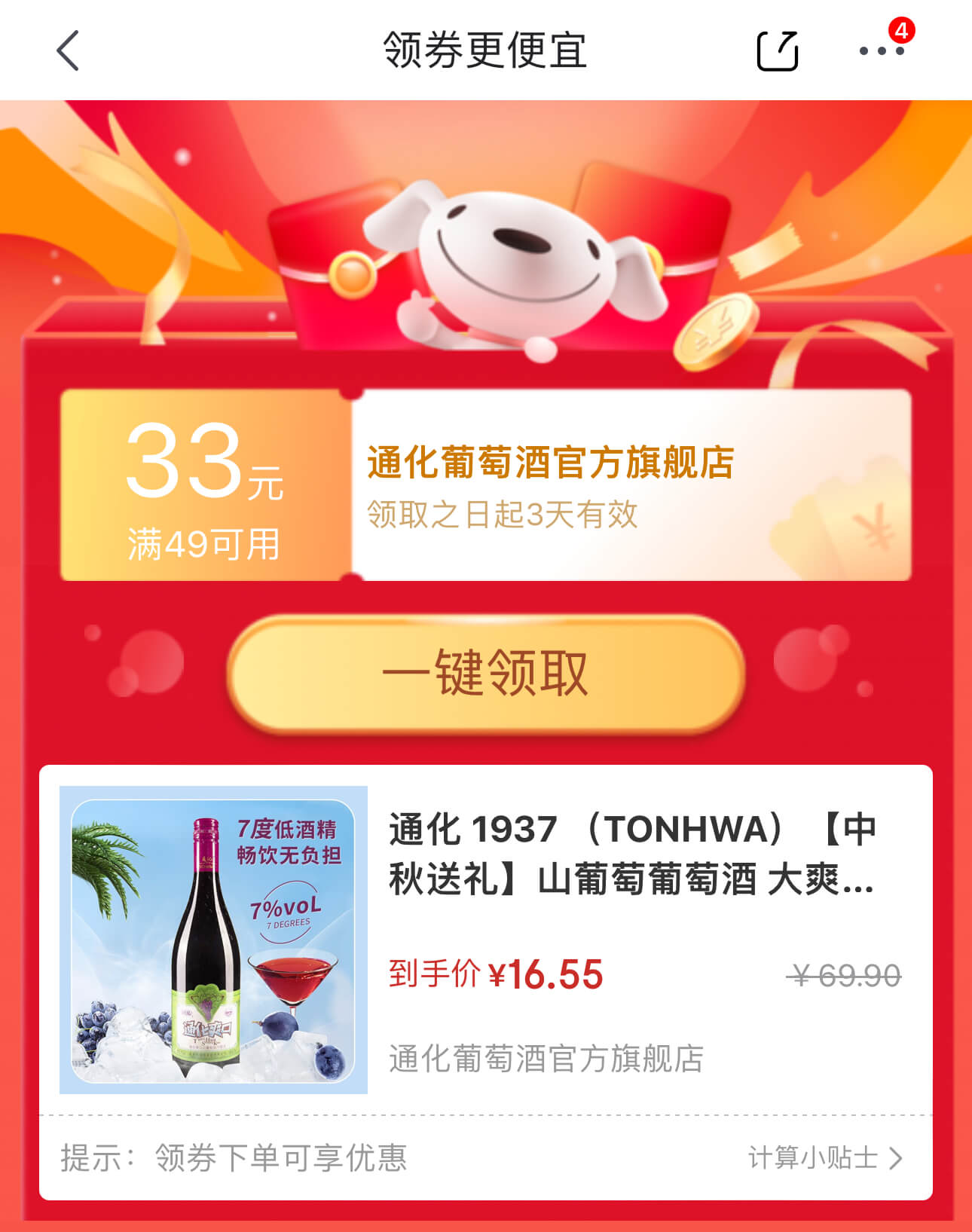Viewport: 972px width, 1232px height.
Task: Tap the 一键领取 button to claim the coupon
Action: click(x=486, y=673)
